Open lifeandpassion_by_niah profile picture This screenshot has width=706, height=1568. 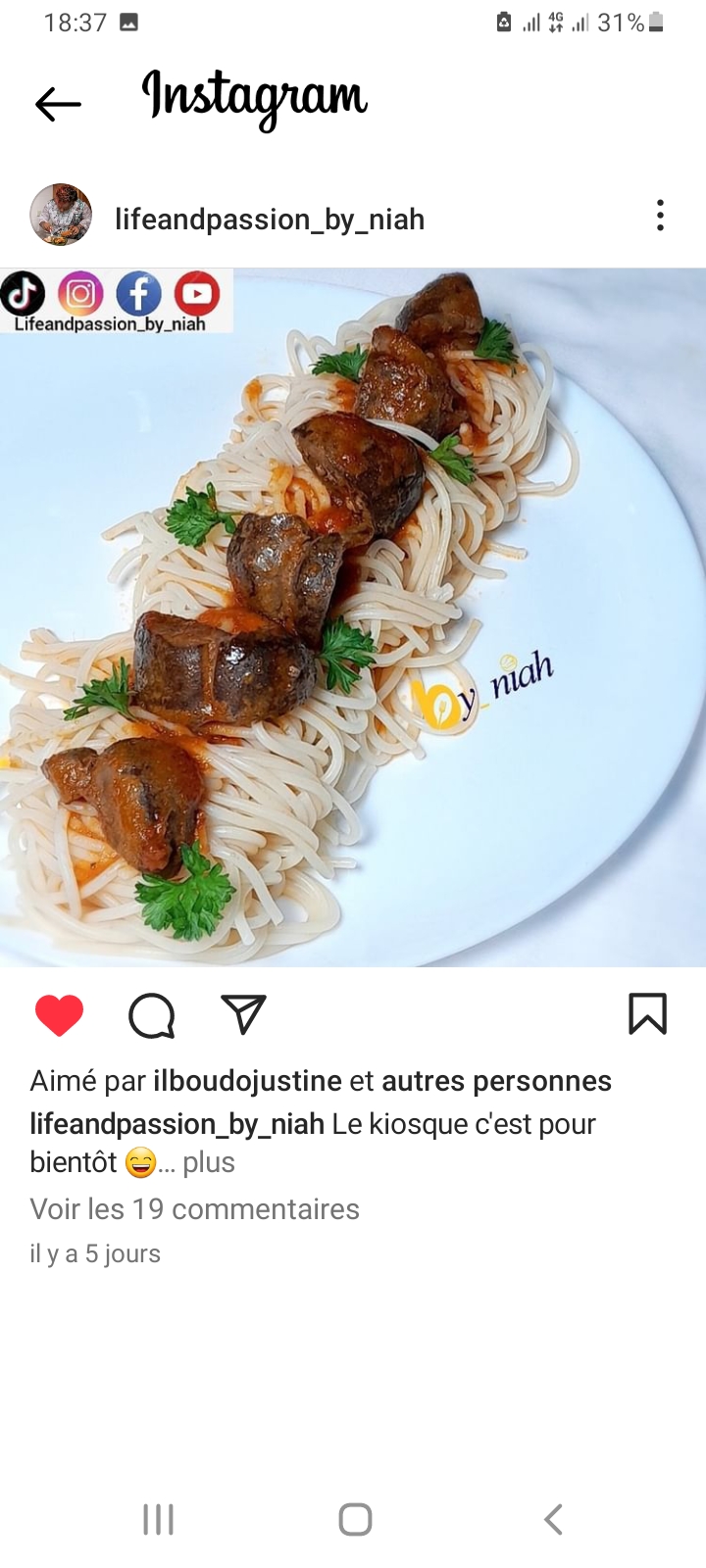[61, 215]
